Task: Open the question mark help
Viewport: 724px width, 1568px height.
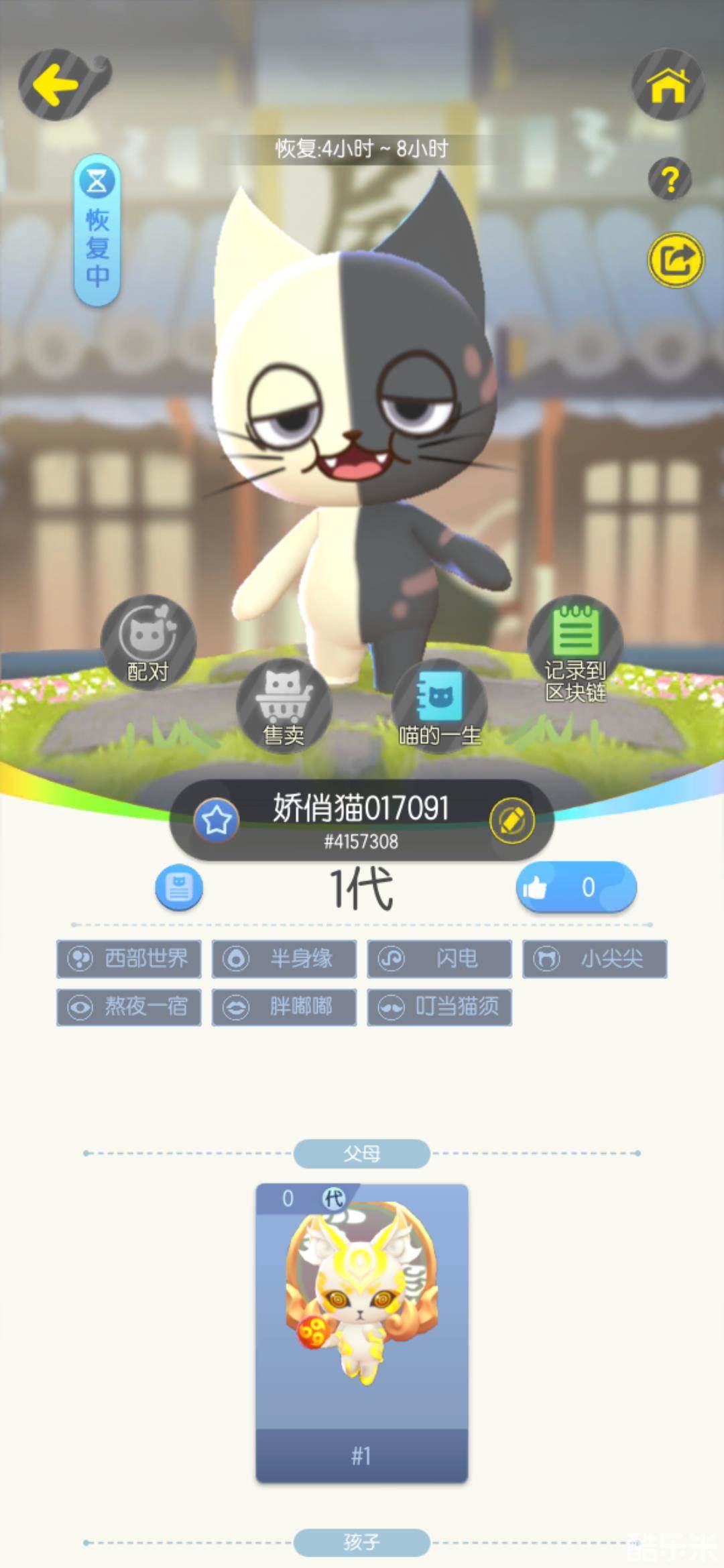Action: pos(670,178)
